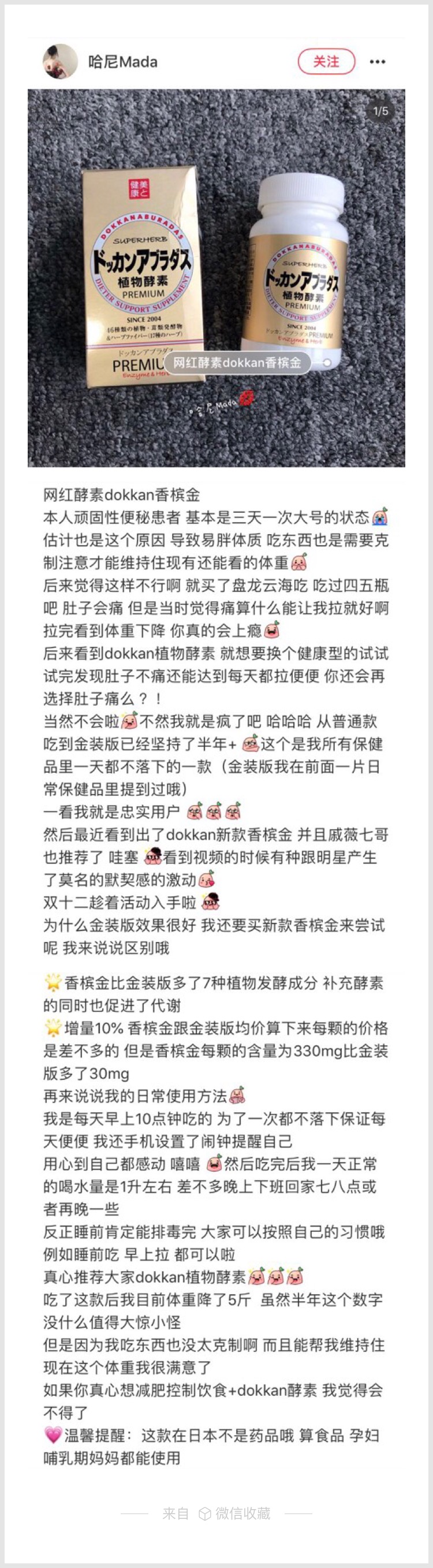433x1568 pixels.
Task: Open 哈尼Mada's profile avatar
Action: pos(60,61)
